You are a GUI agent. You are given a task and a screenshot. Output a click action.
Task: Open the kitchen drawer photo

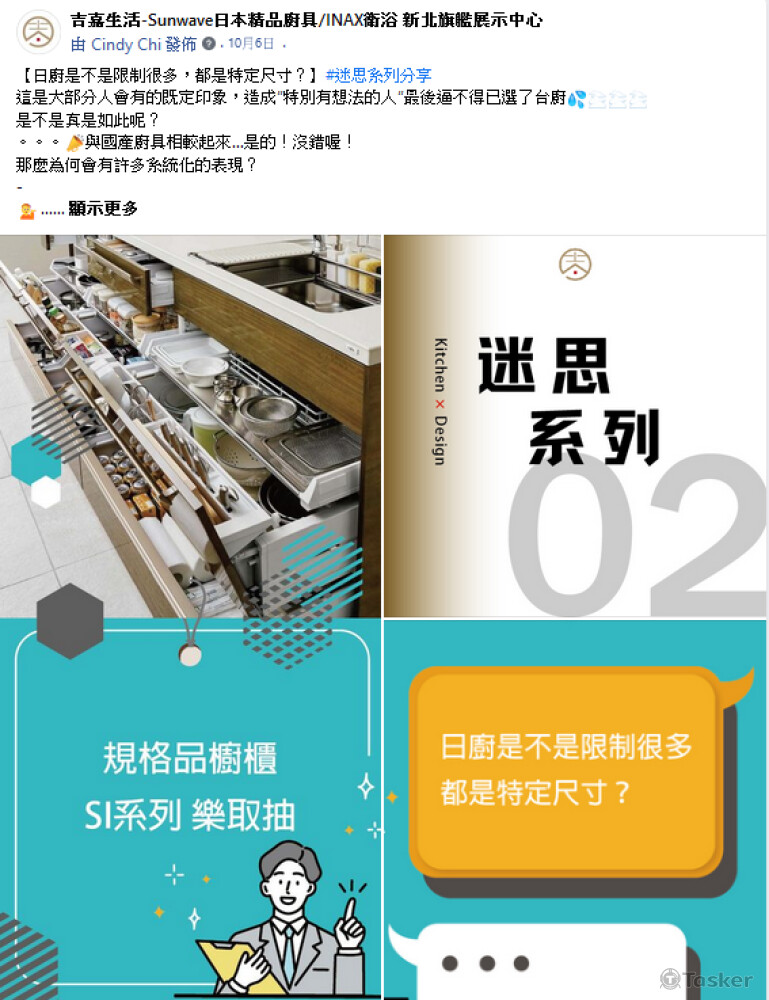[190, 425]
